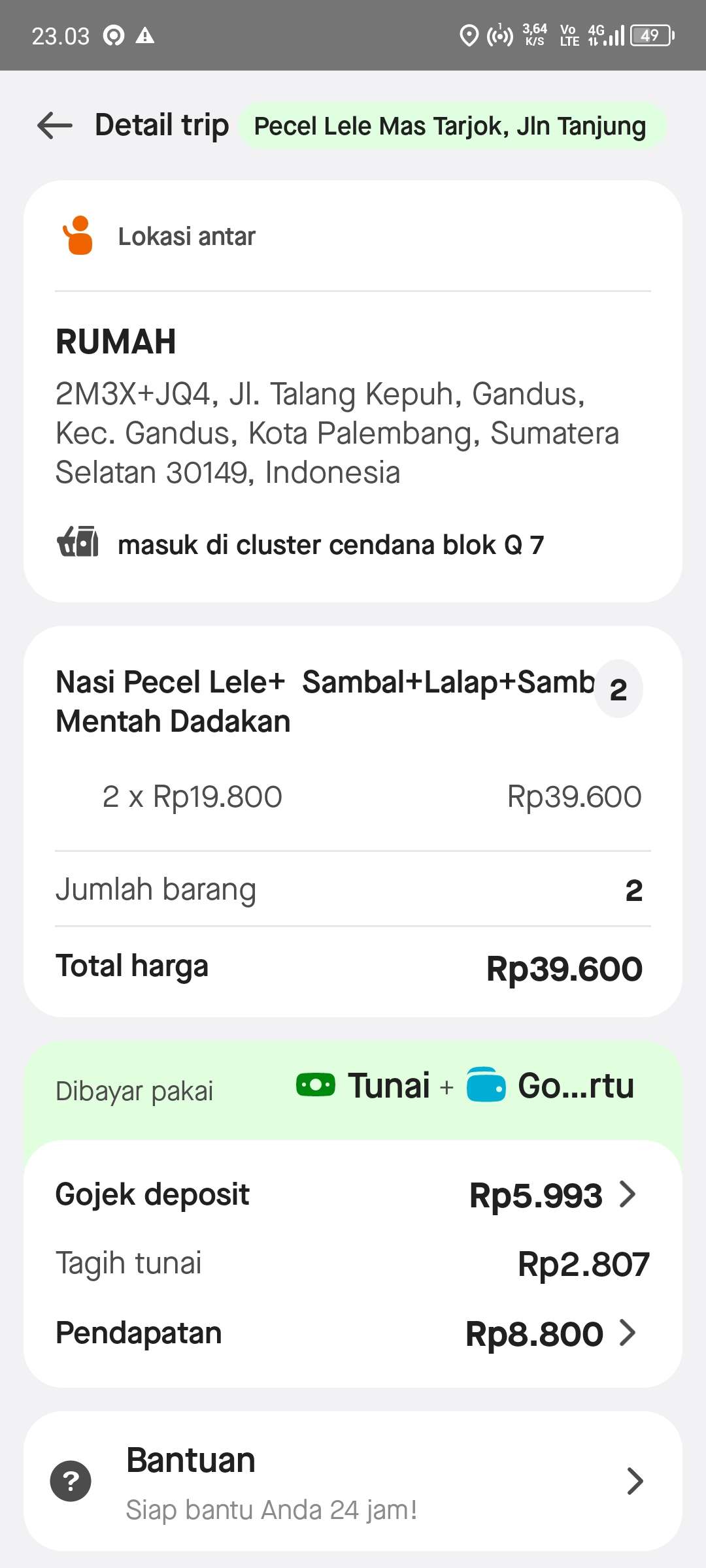Open the Pendapatan breakdown chevron
This screenshot has width=706, height=1568.
coord(628,1333)
